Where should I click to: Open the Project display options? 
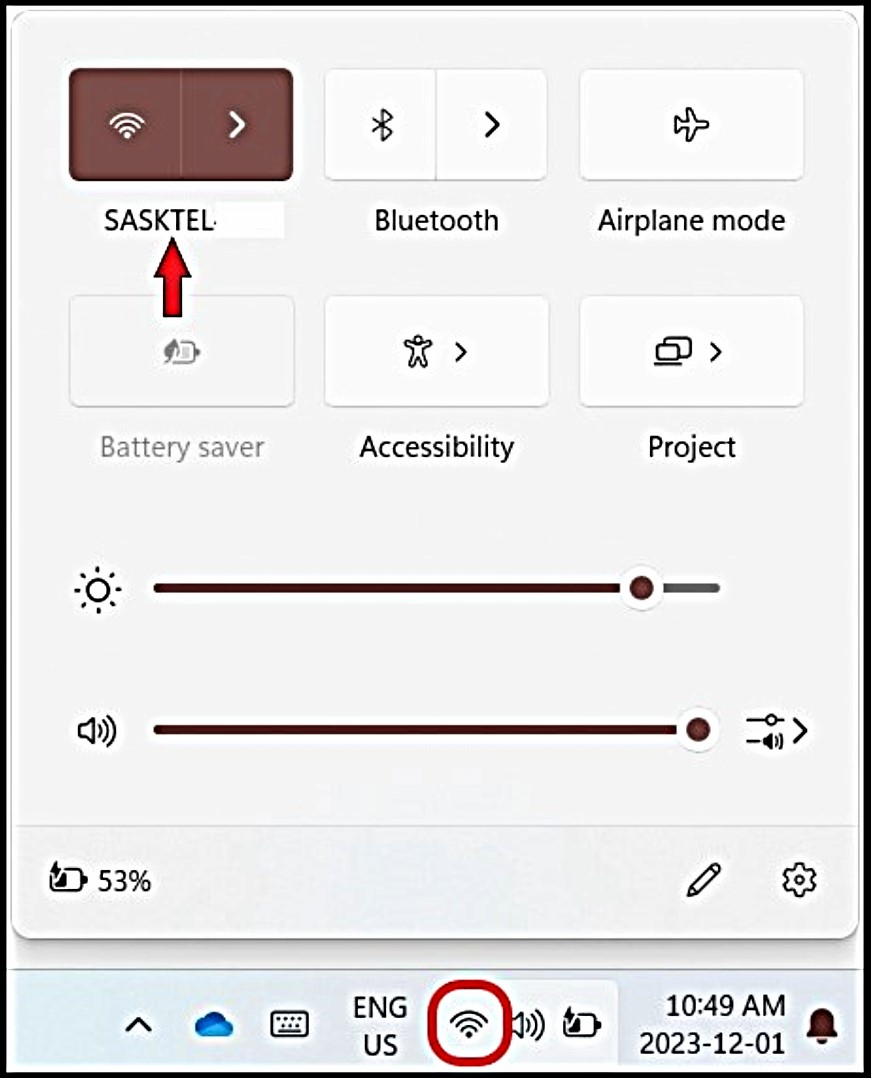click(691, 351)
